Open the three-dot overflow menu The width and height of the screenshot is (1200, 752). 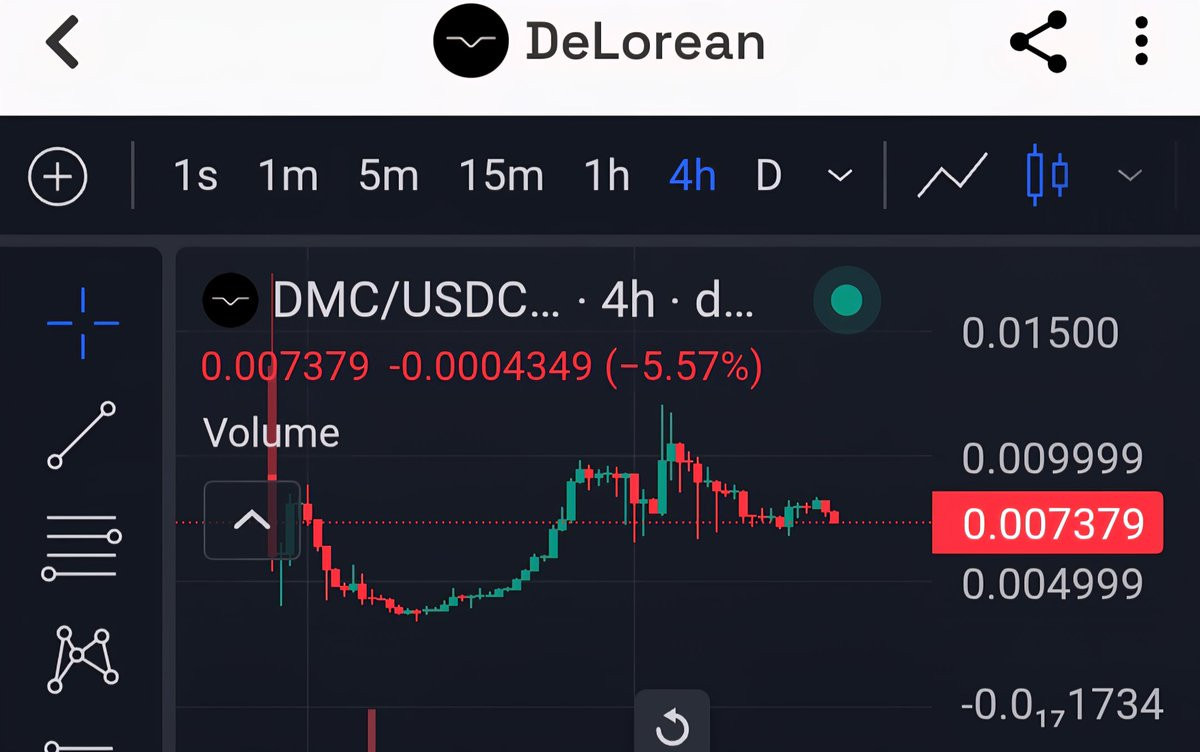(1142, 43)
